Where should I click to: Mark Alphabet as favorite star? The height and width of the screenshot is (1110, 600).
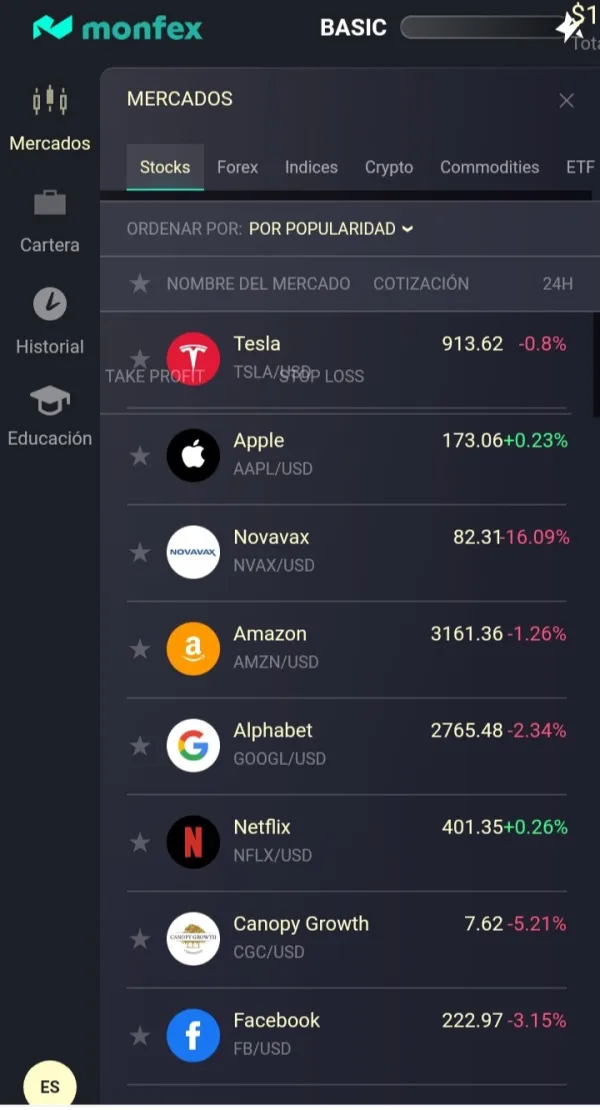pos(140,745)
